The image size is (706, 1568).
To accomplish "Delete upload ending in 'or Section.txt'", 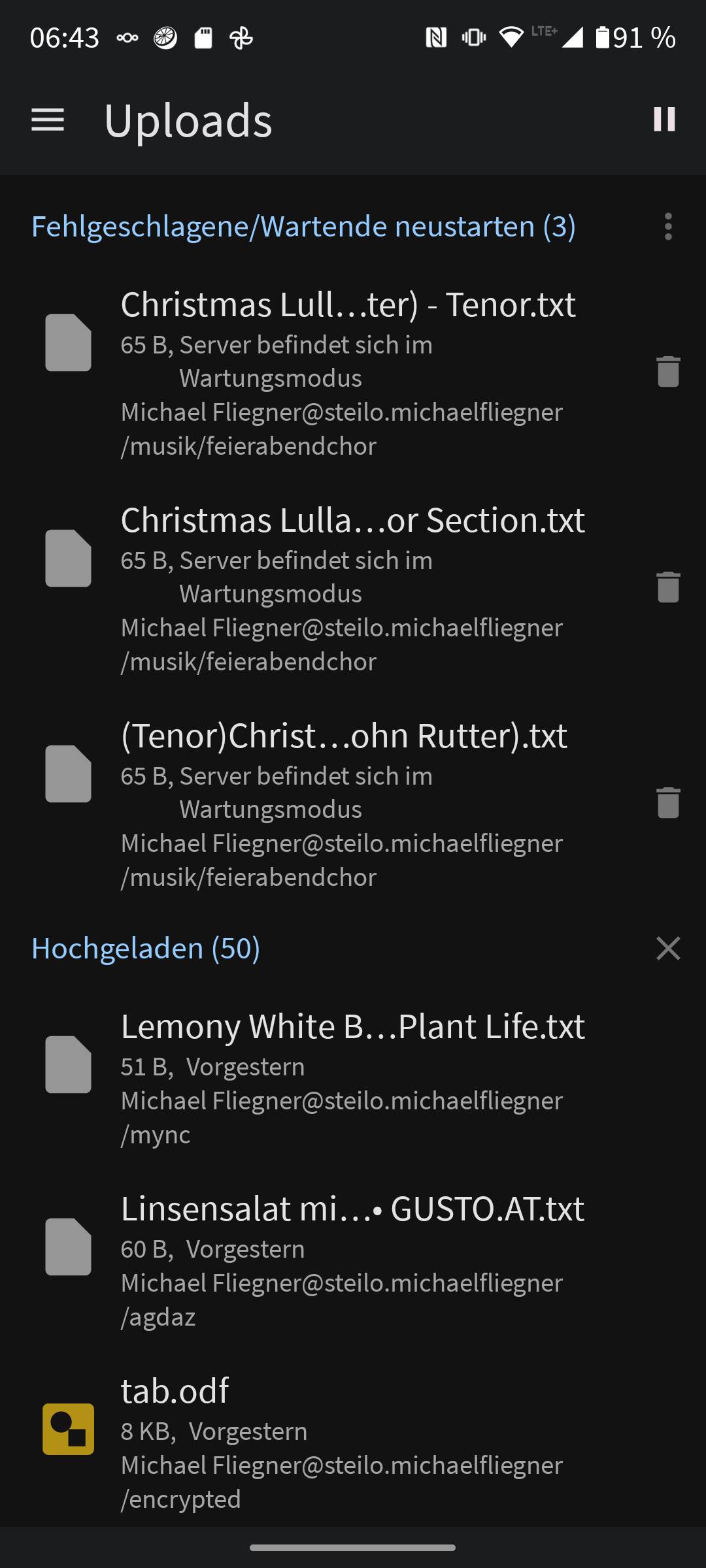I will (667, 587).
